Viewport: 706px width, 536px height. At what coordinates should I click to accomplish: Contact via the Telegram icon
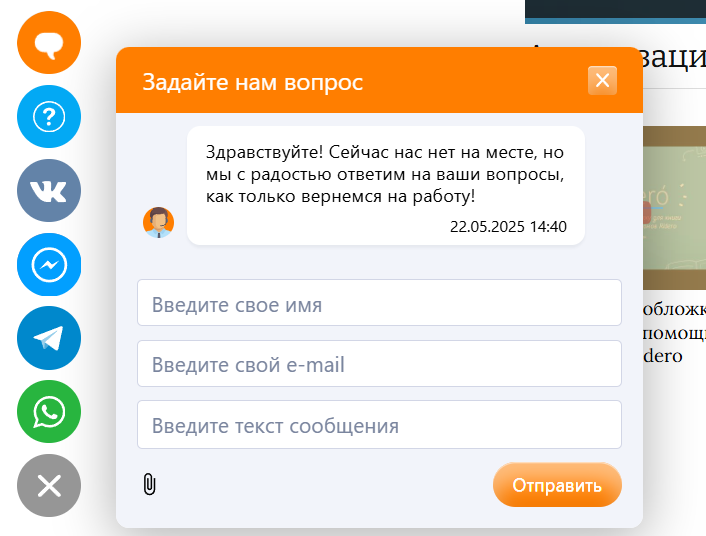[x=49, y=338]
